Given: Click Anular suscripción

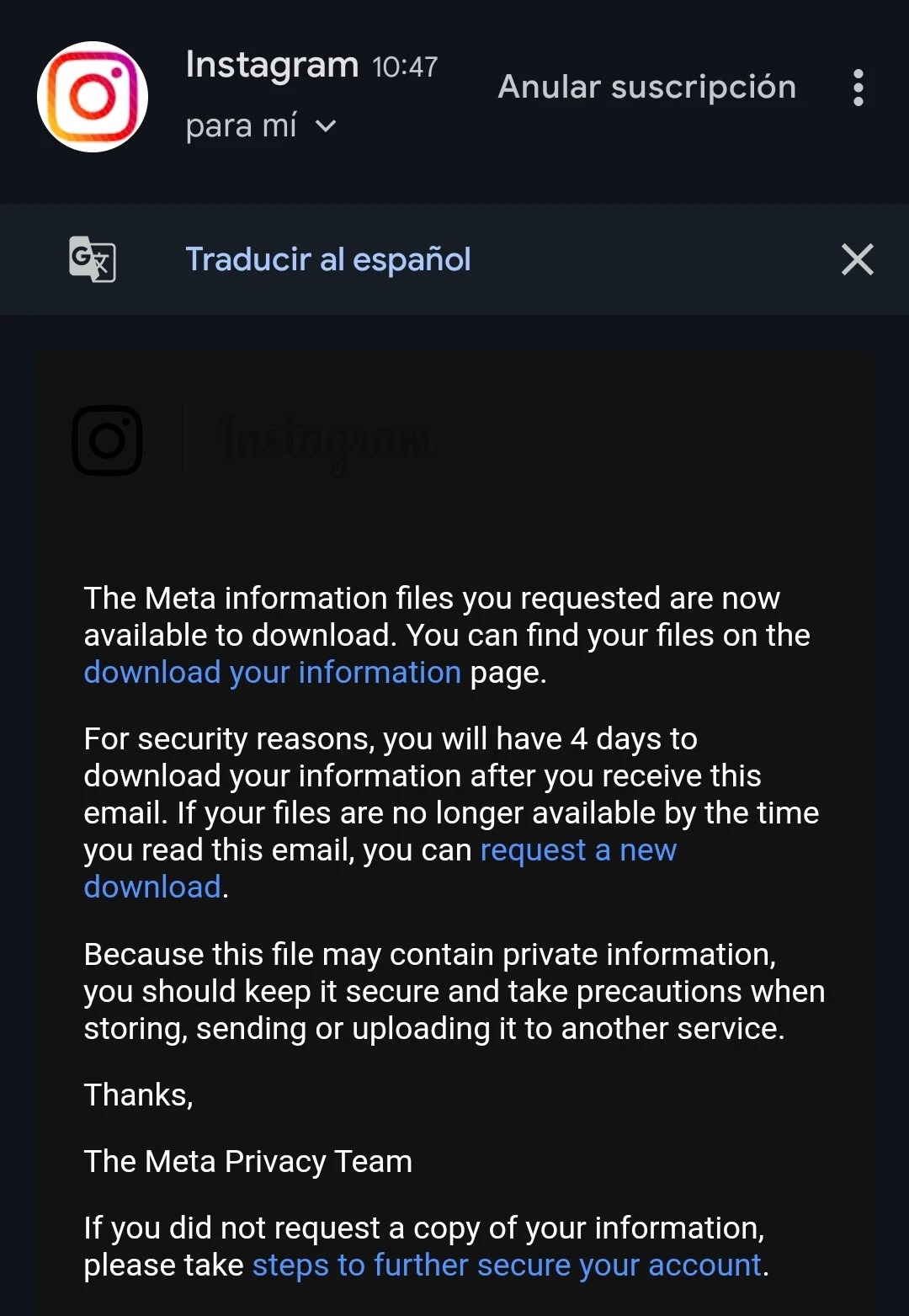Looking at the screenshot, I should [648, 87].
